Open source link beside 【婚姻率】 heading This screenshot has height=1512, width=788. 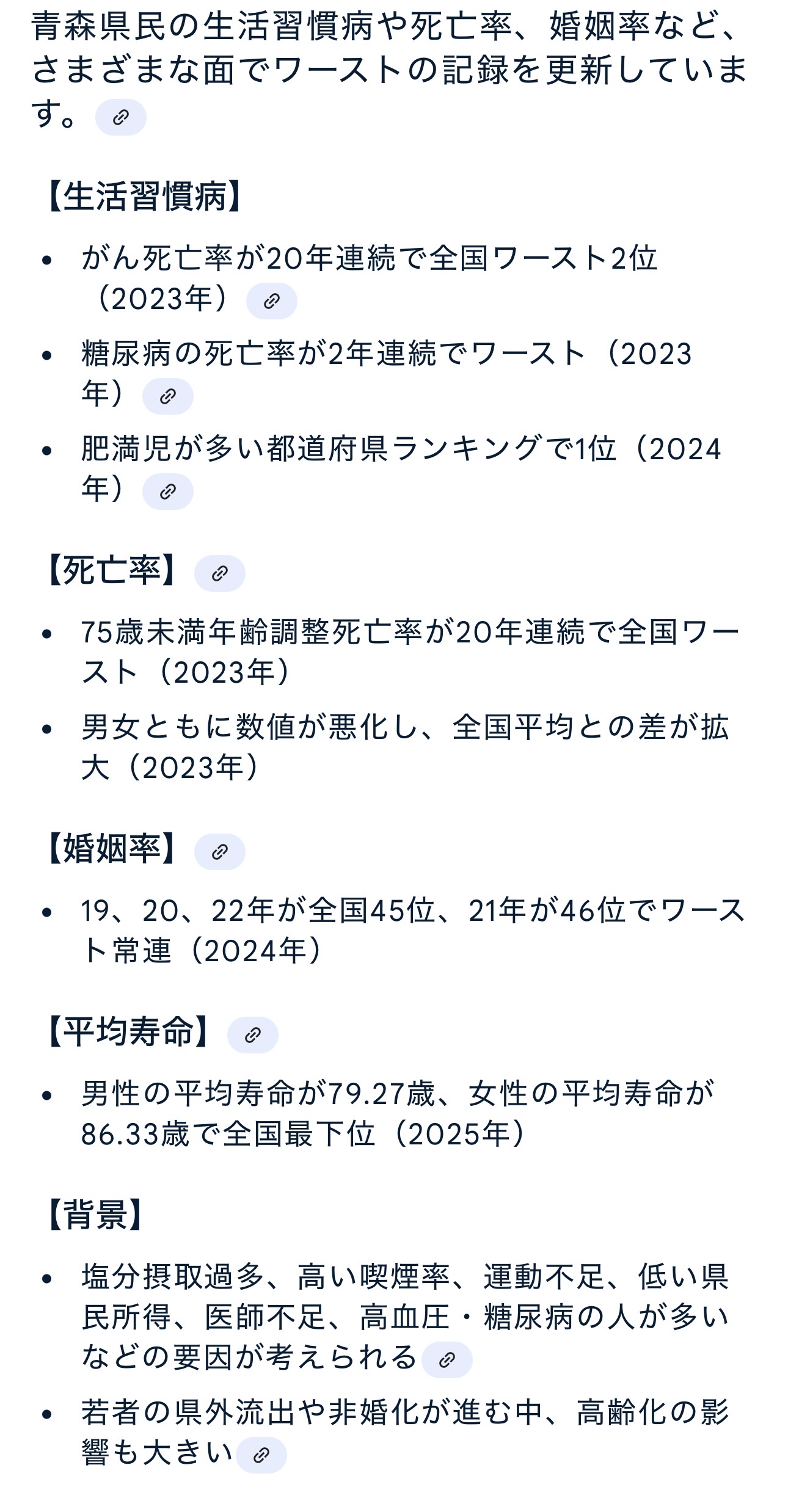point(220,852)
